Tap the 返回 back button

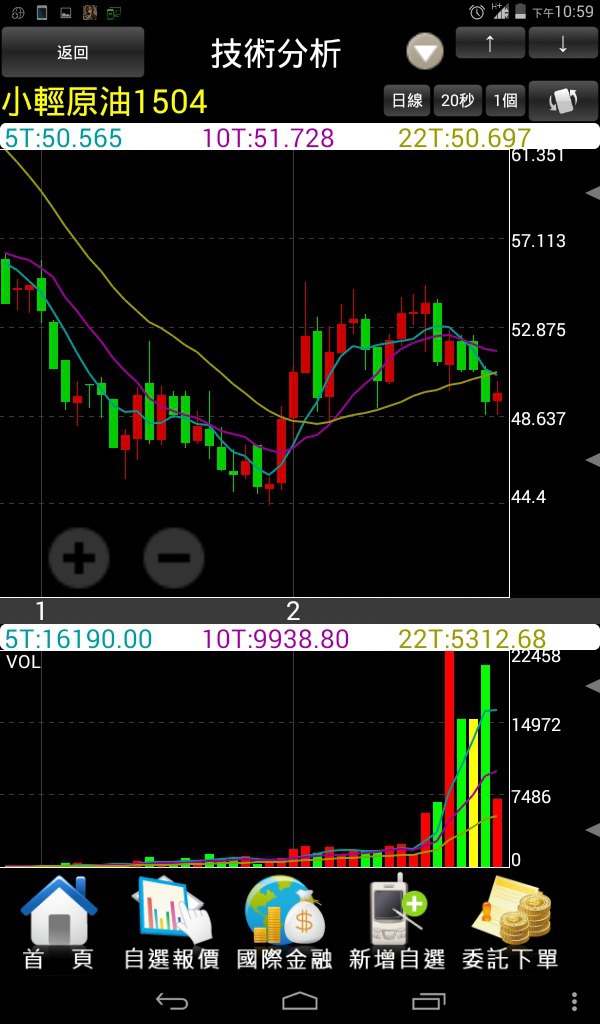[x=72, y=52]
